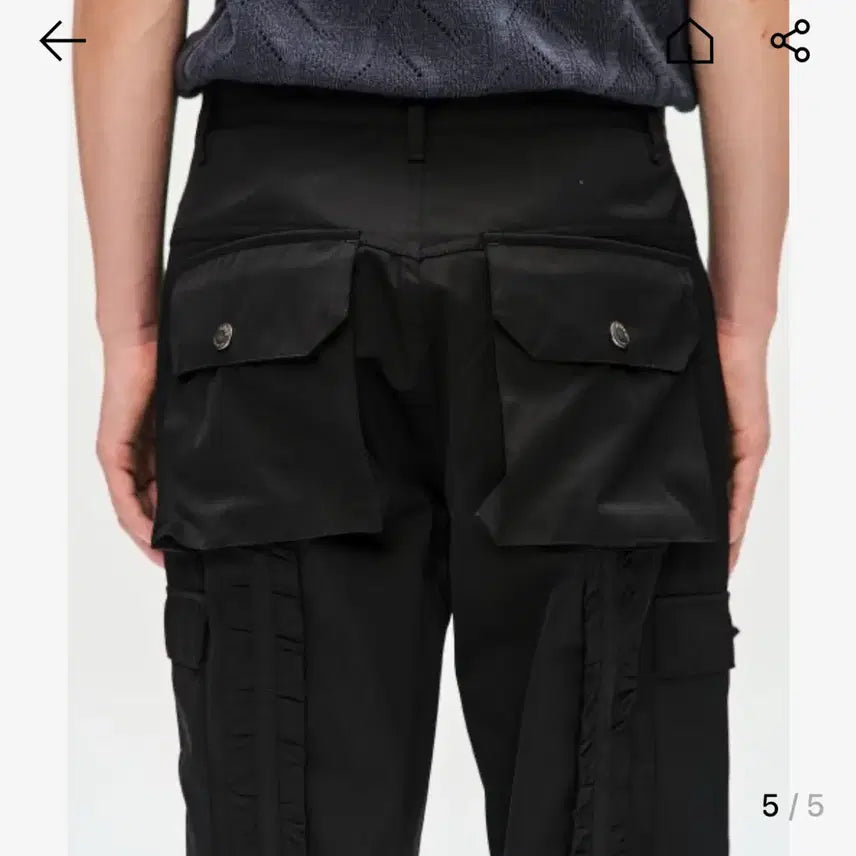Go back using the arrow icon
Viewport: 856px width, 856px height.
click(62, 41)
